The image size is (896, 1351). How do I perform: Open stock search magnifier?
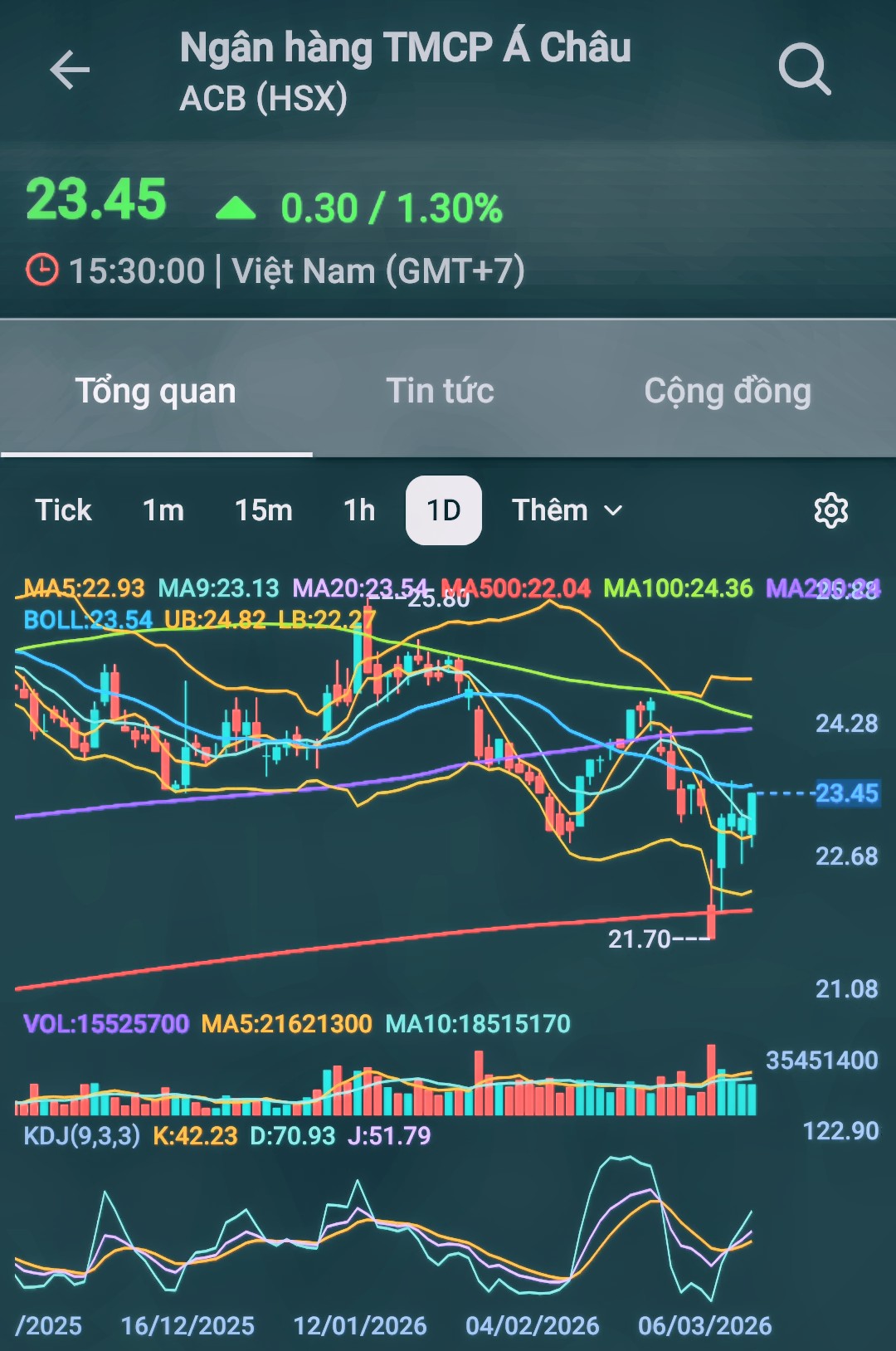[804, 70]
